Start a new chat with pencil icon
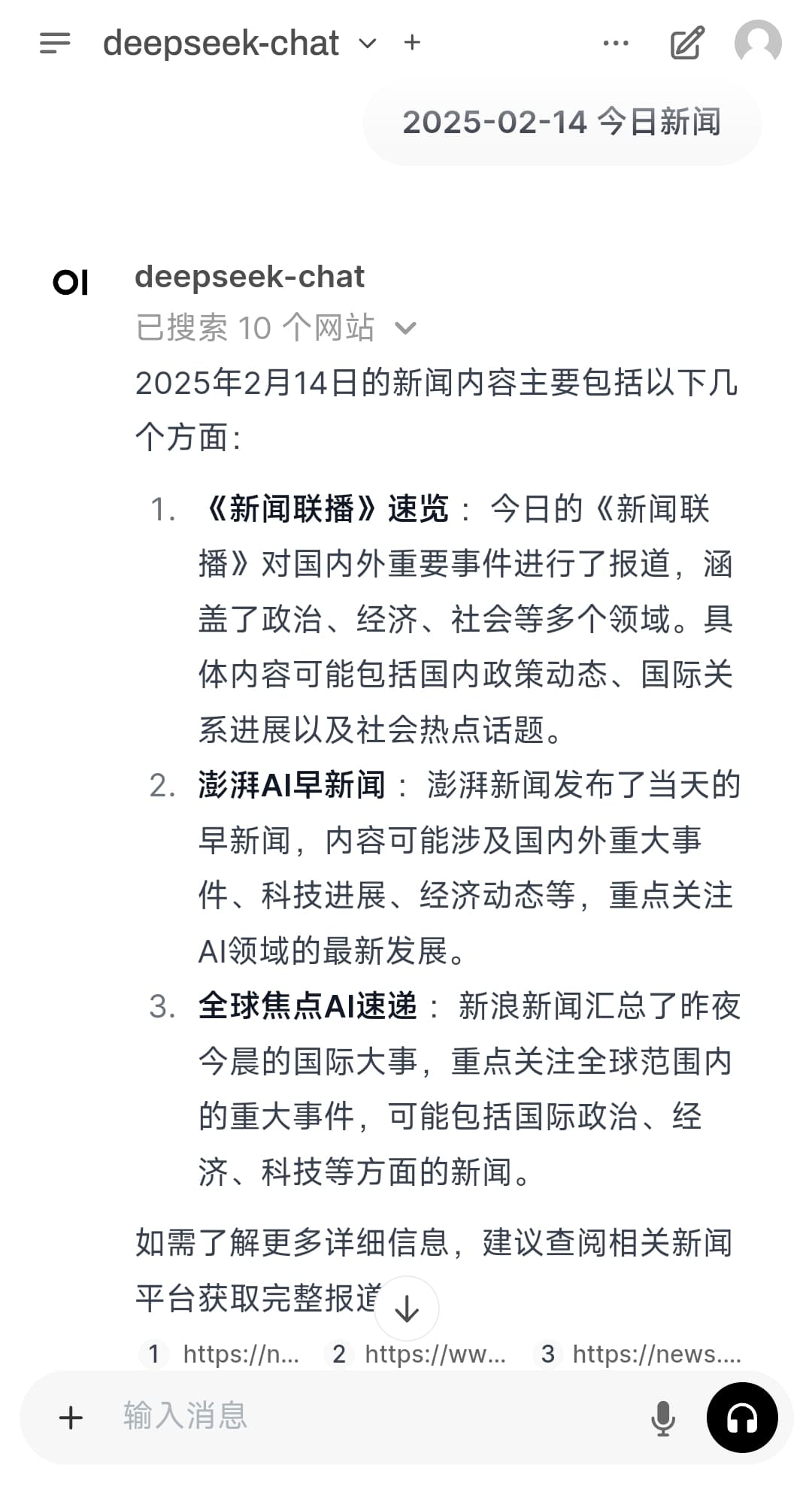 coord(687,43)
